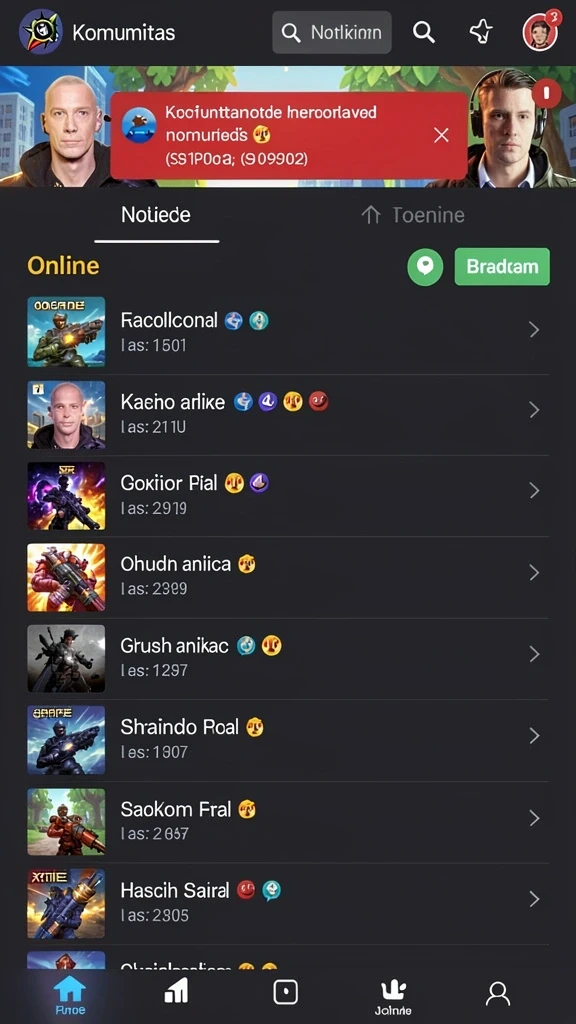Tap the green round location button
The width and height of the screenshot is (576, 1024).
pos(425,266)
